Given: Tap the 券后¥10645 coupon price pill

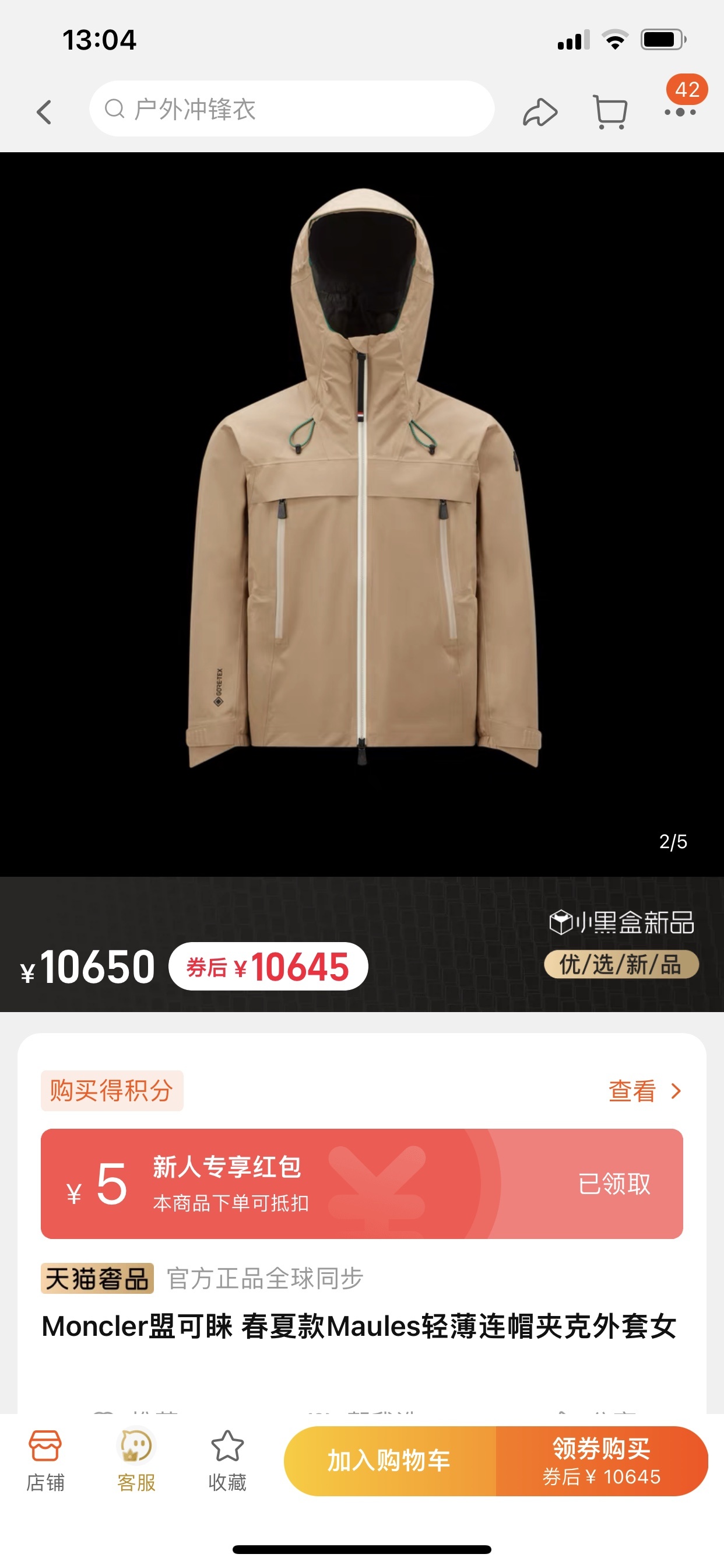Looking at the screenshot, I should click(268, 967).
